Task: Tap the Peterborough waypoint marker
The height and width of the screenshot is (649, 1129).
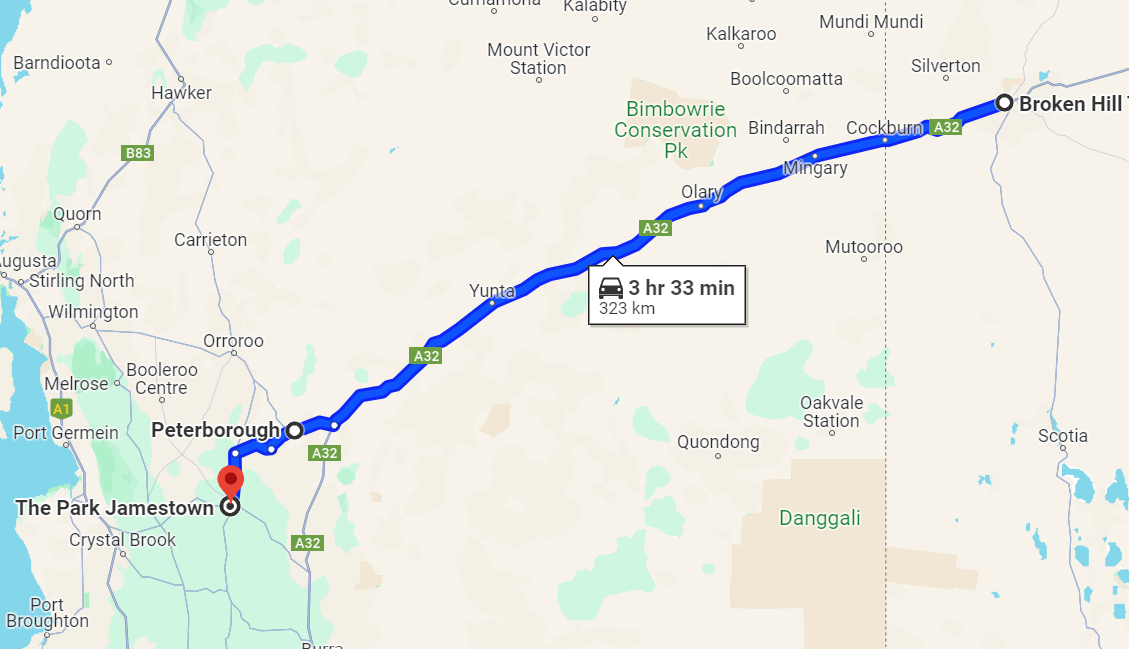Action: 294,430
